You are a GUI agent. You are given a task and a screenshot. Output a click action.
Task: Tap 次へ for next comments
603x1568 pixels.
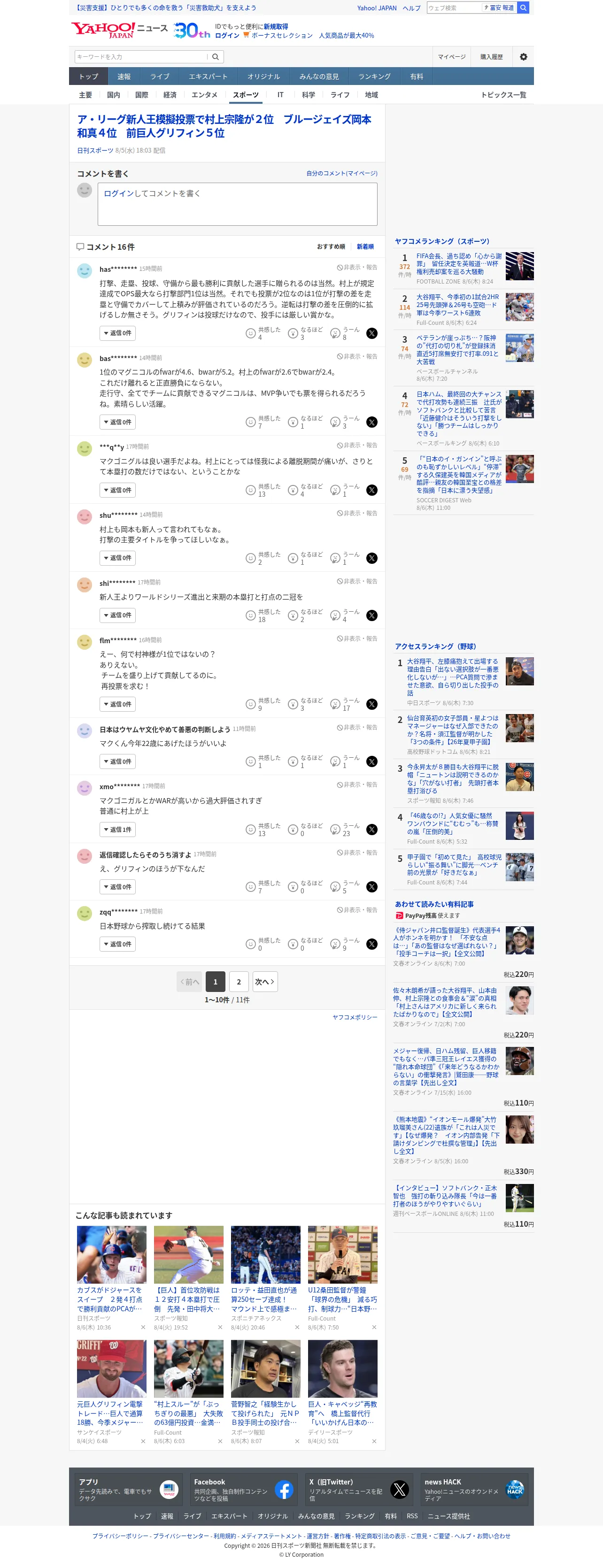click(x=265, y=982)
